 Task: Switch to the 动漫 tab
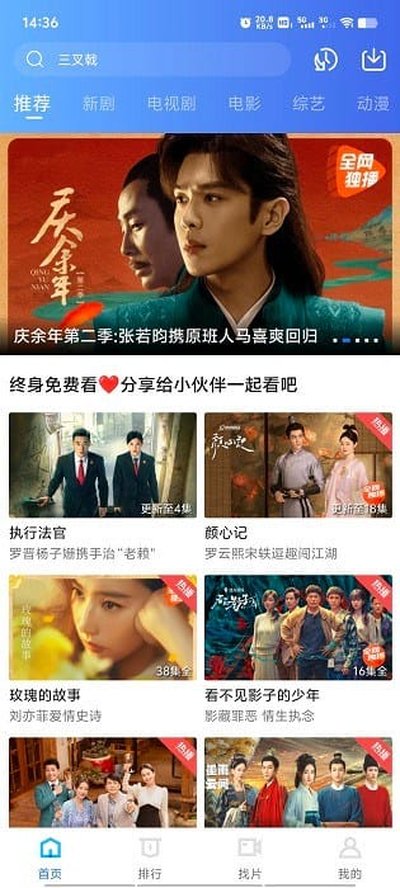coord(373,104)
